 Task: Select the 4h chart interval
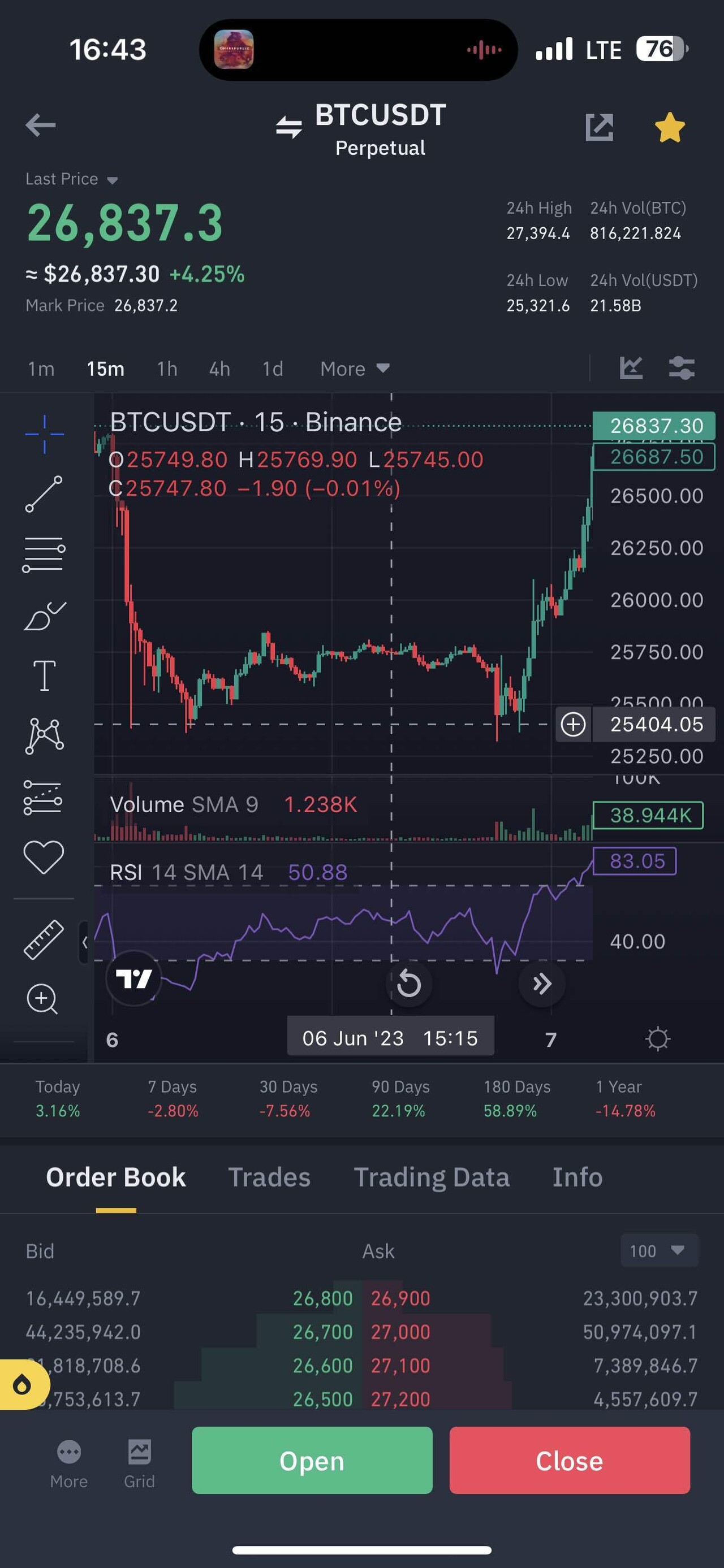pyautogui.click(x=219, y=369)
